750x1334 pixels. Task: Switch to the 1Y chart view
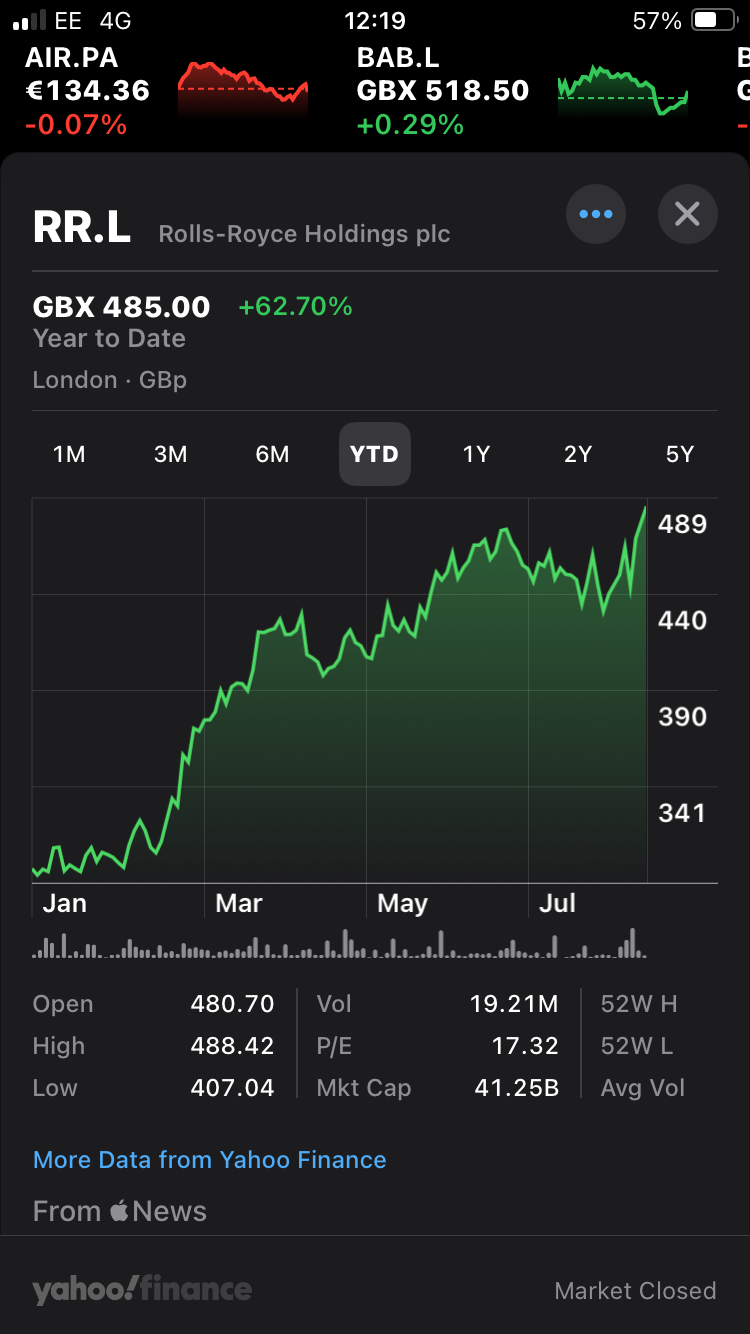click(476, 454)
